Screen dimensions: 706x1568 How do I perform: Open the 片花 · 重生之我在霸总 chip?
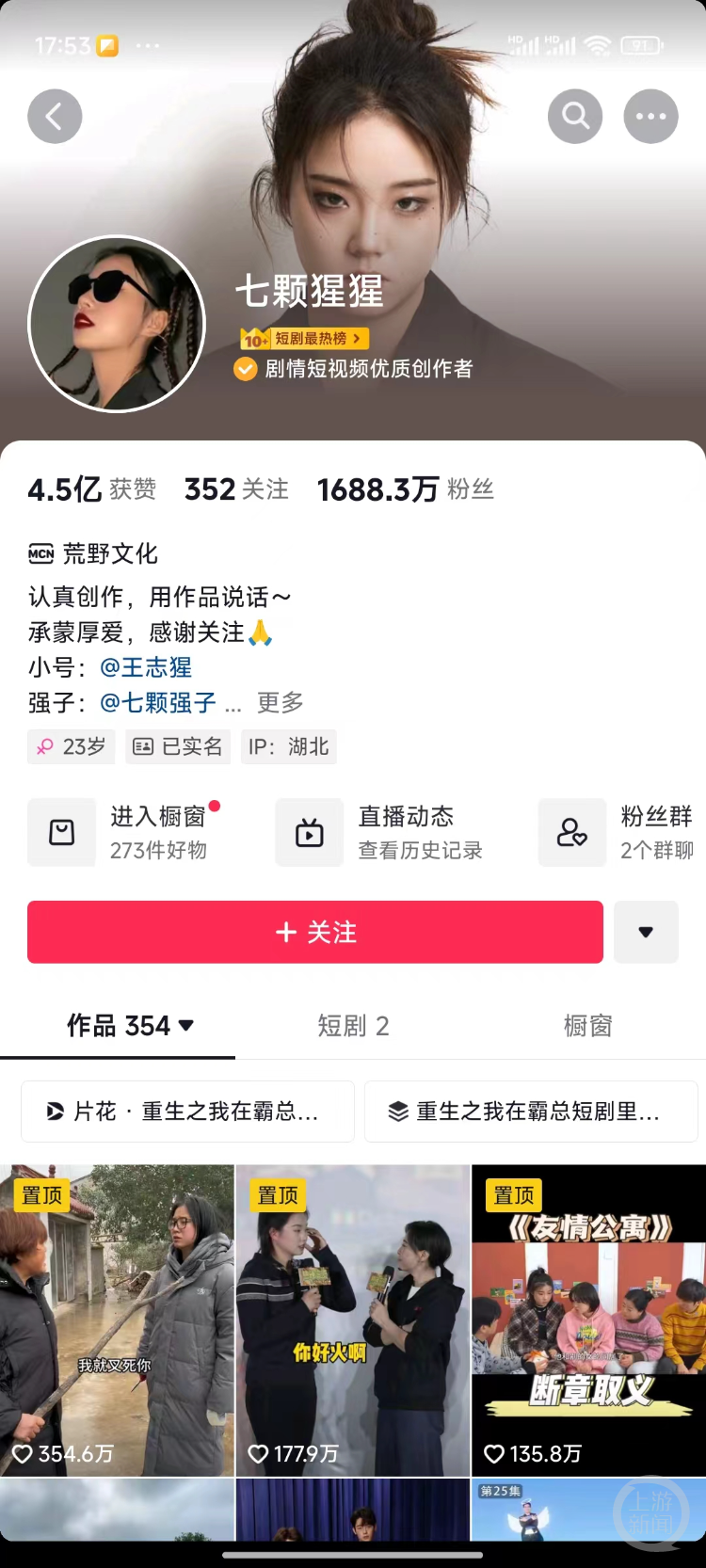click(x=187, y=1112)
